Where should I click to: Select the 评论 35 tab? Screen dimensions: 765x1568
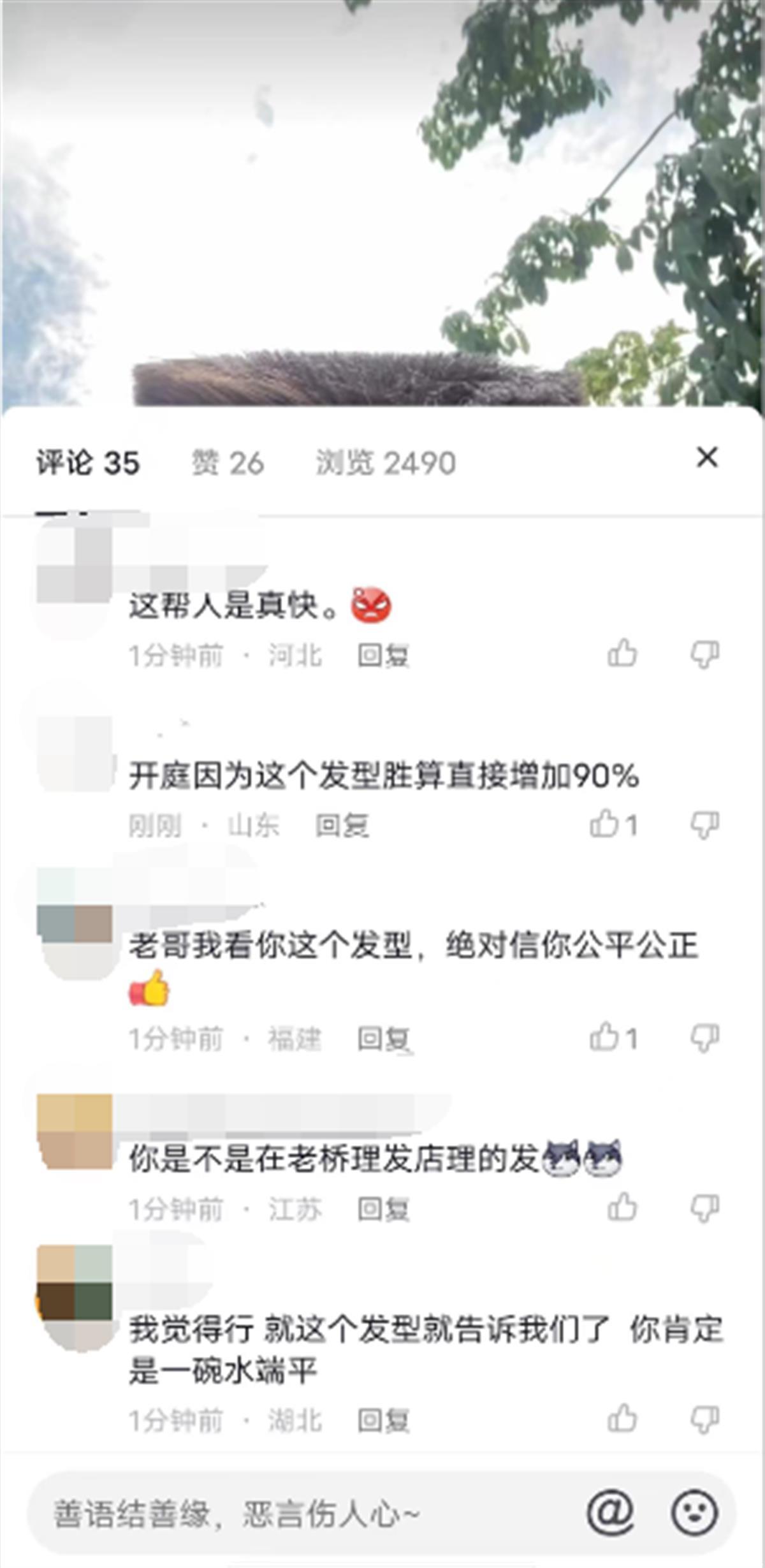coord(87,463)
